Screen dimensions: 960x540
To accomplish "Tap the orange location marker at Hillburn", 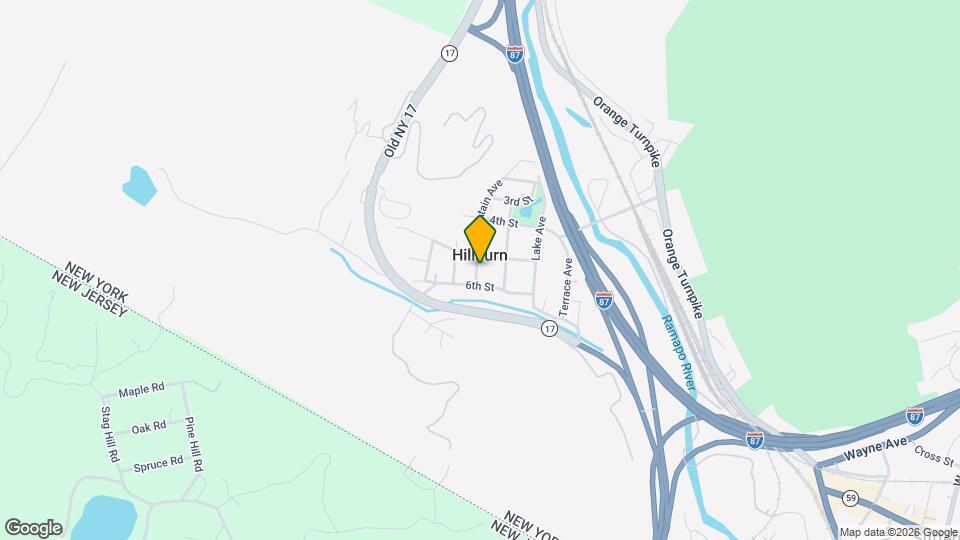I will (480, 239).
